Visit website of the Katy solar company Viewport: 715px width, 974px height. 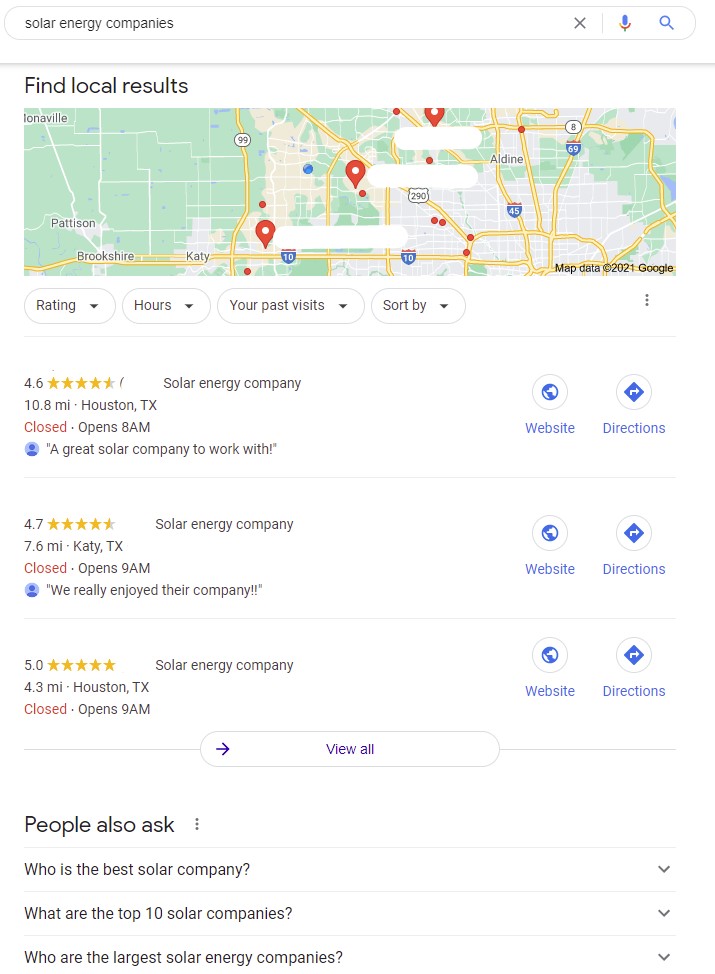tap(549, 546)
